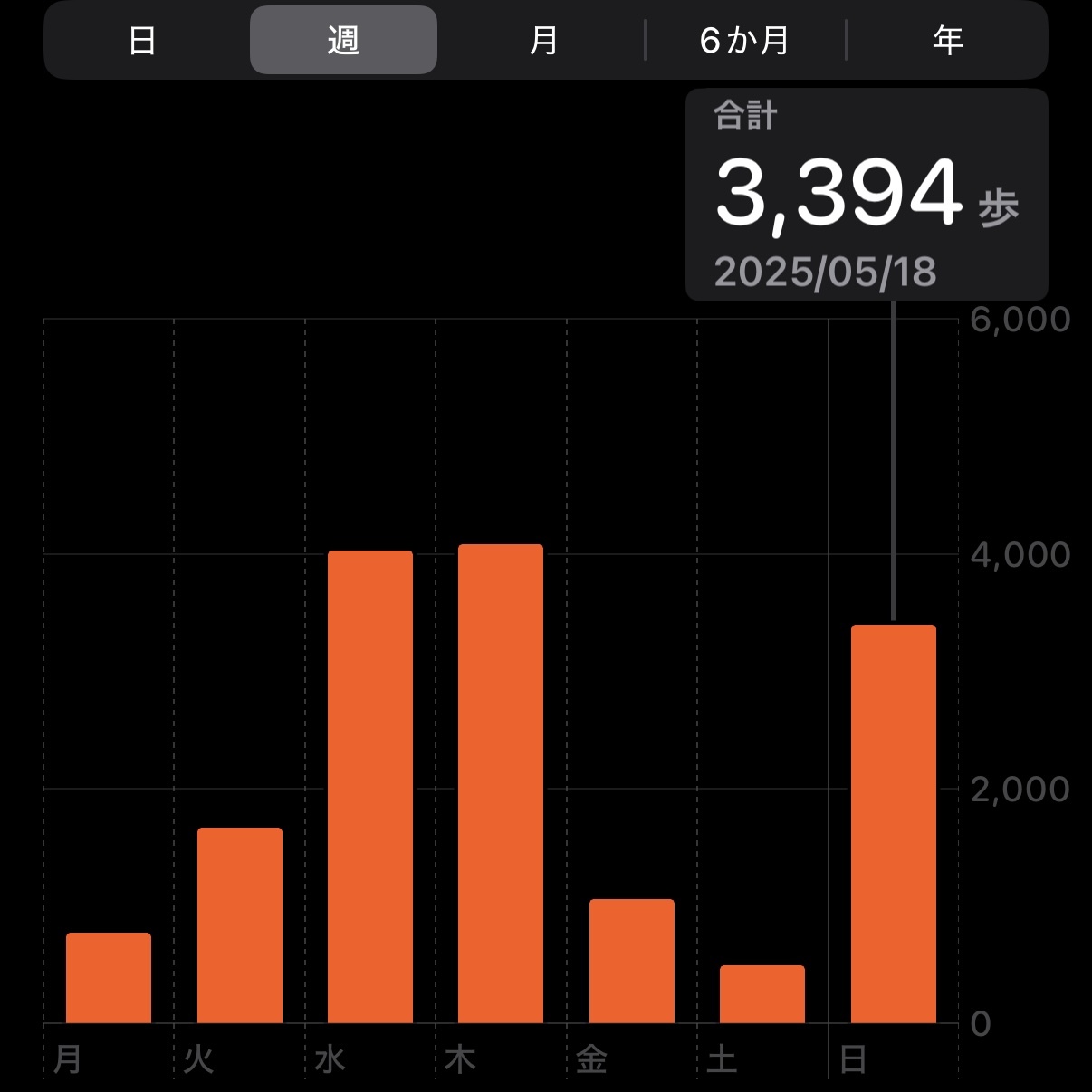Select the 木 (Thursday) step bar
The height and width of the screenshot is (1092, 1092).
[501, 784]
